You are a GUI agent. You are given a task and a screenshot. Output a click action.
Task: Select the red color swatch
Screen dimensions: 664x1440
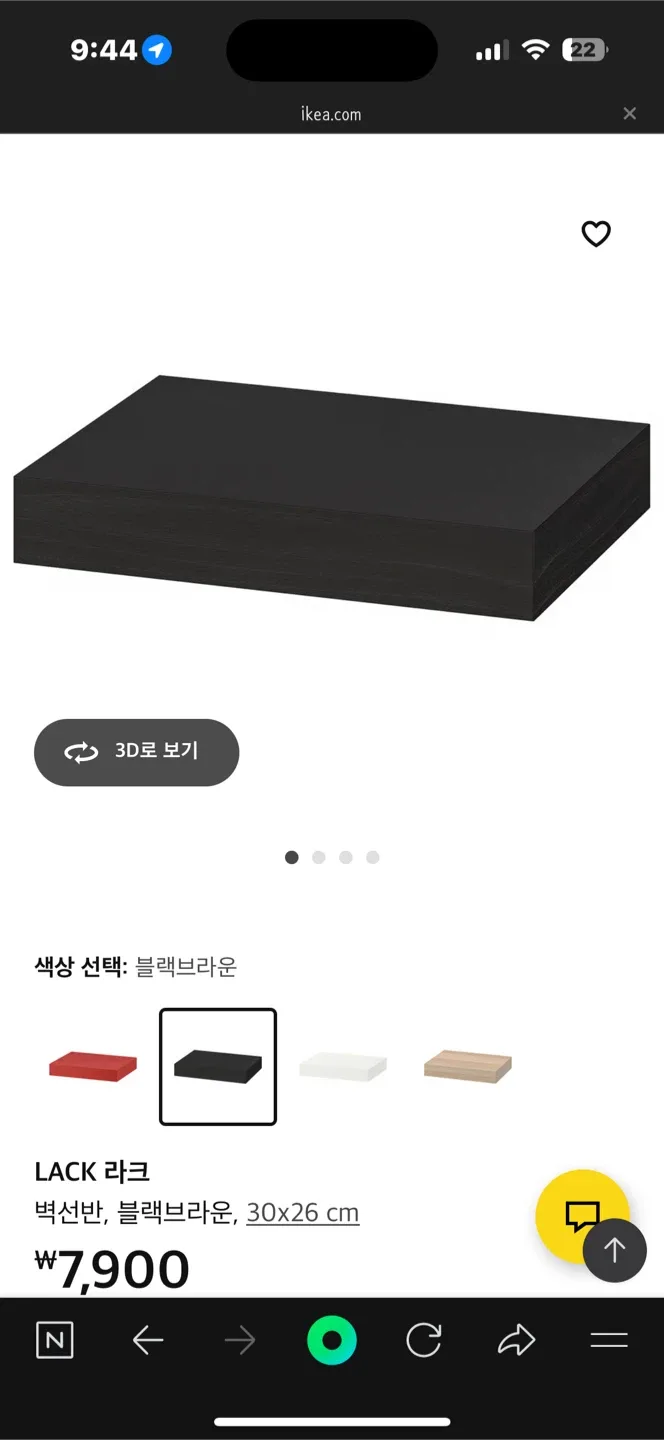[93, 1066]
